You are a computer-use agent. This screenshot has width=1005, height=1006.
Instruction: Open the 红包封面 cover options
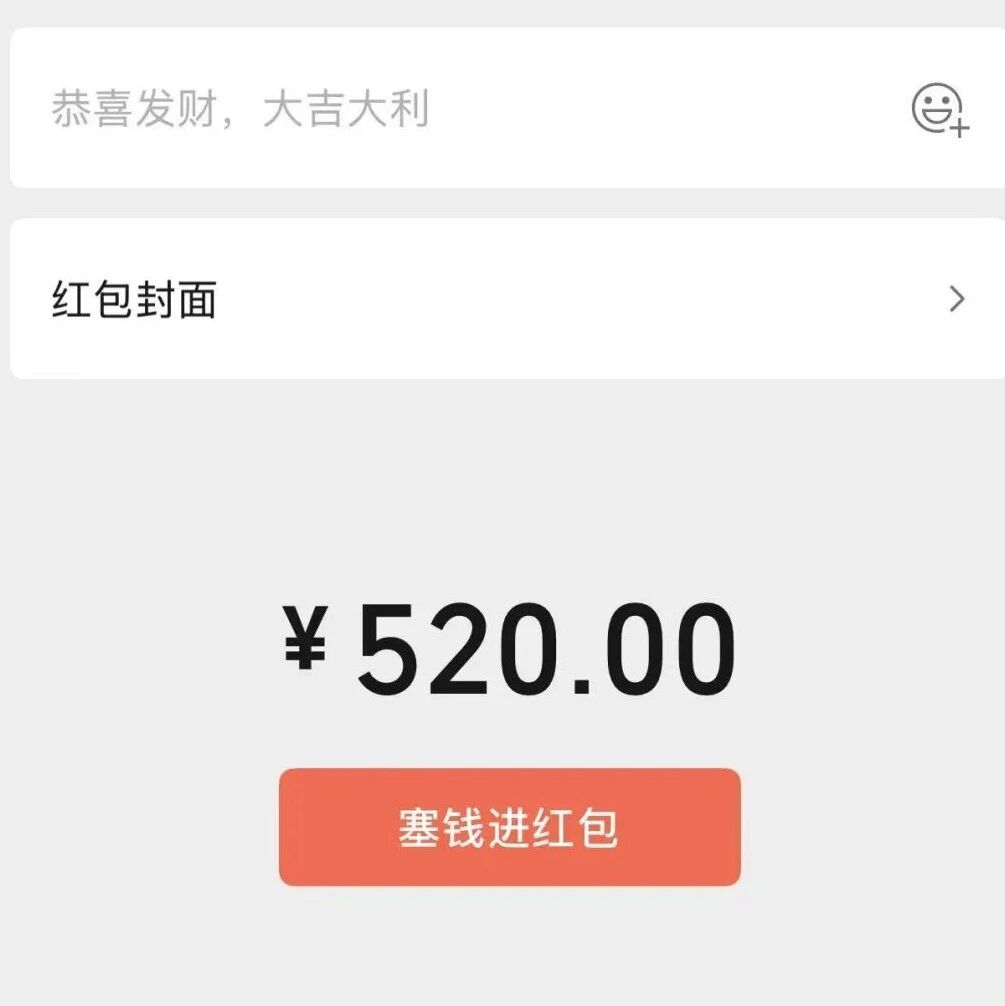pos(508,299)
